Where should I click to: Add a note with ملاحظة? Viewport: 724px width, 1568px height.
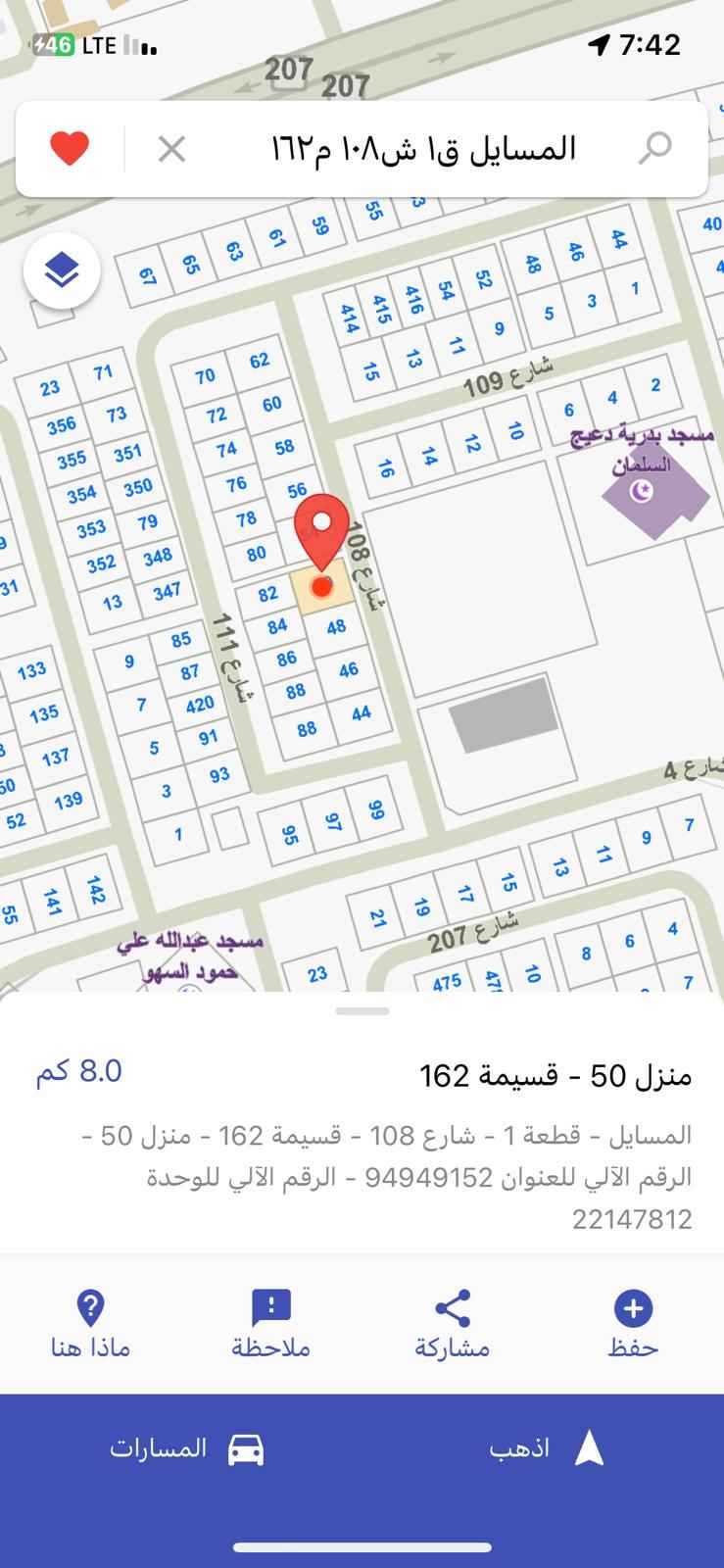point(271,1324)
